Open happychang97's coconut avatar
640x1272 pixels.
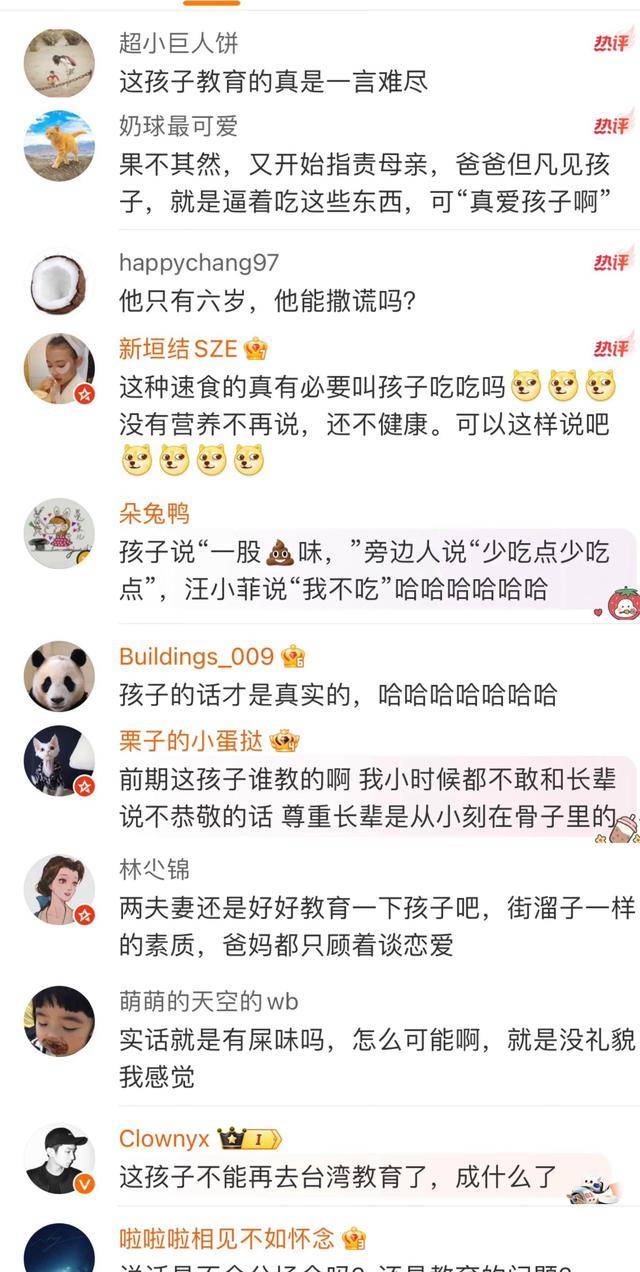coord(59,283)
